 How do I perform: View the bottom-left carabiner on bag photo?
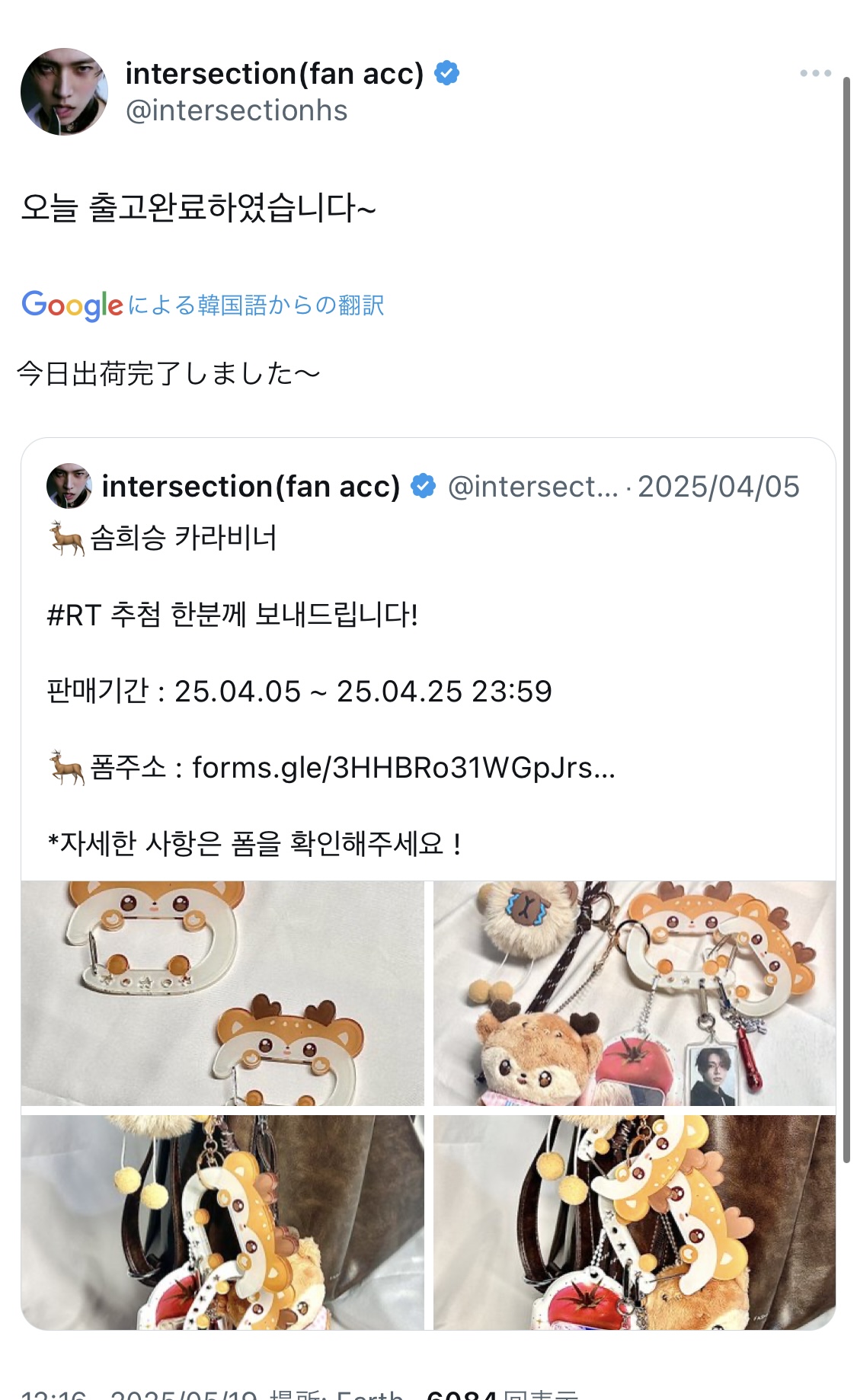click(x=222, y=1223)
